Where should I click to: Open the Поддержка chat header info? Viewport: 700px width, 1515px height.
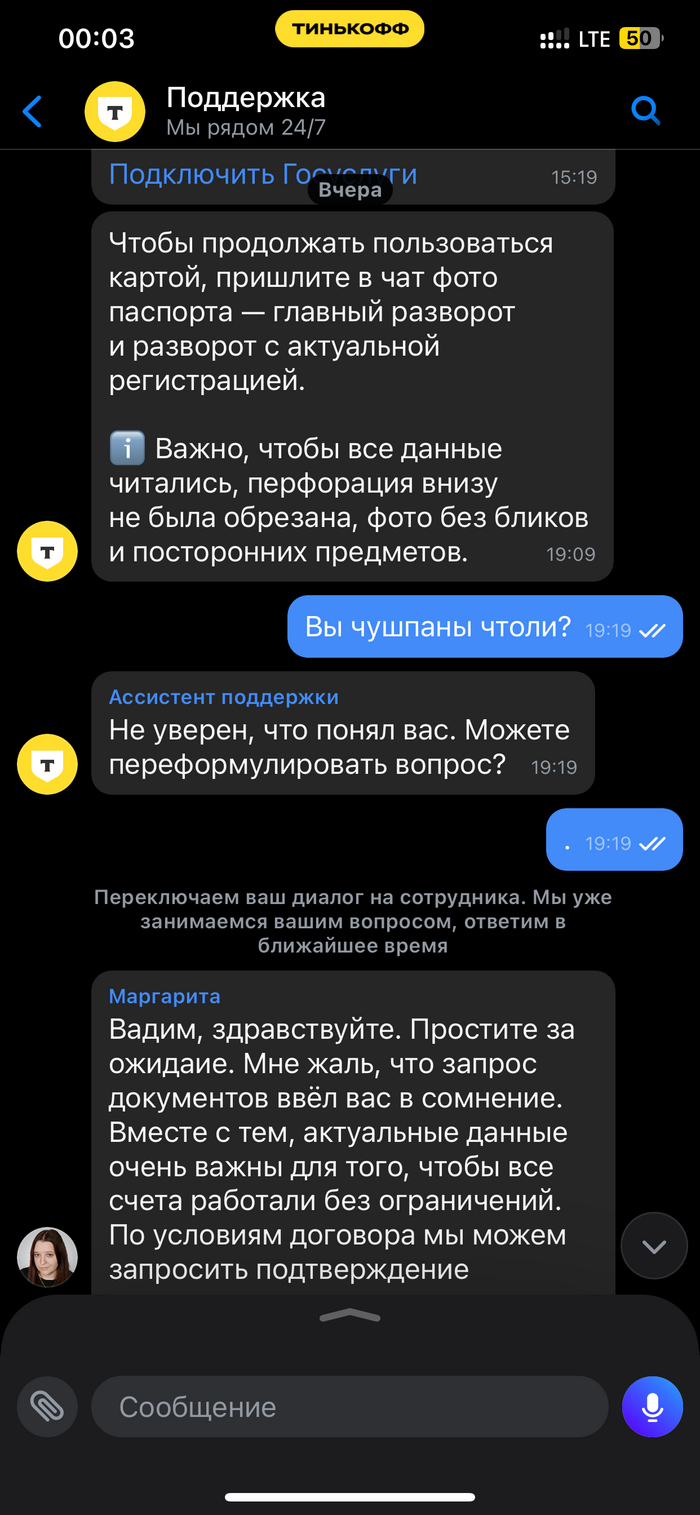[x=245, y=111]
